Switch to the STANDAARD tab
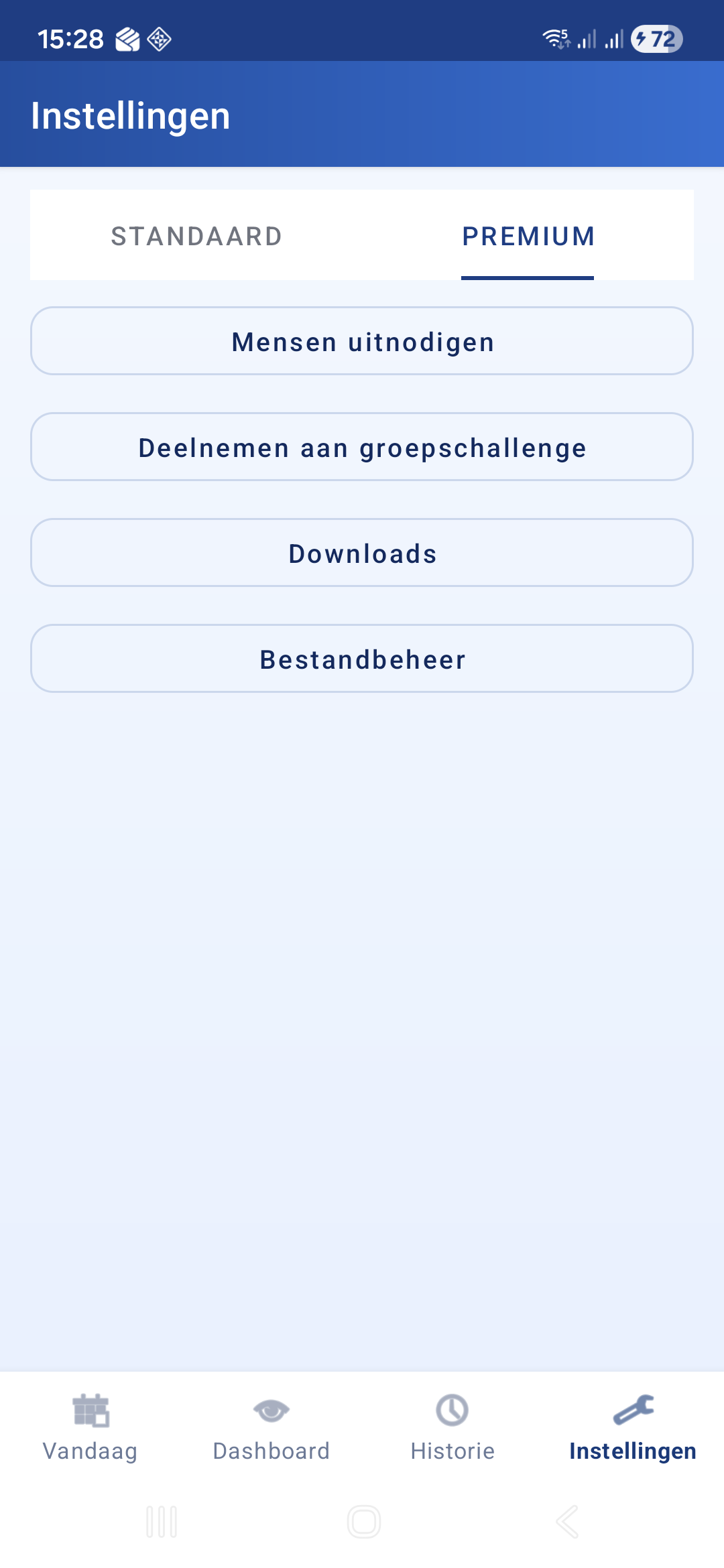The width and height of the screenshot is (724, 1568). coord(196,236)
